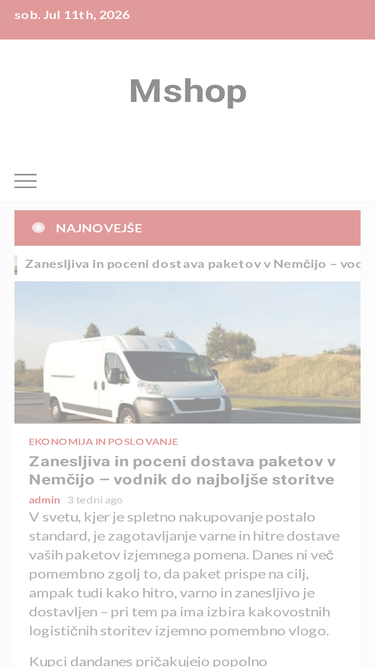This screenshot has height=667, width=375.
Task: Open the Mshop site title link
Action: (188, 90)
